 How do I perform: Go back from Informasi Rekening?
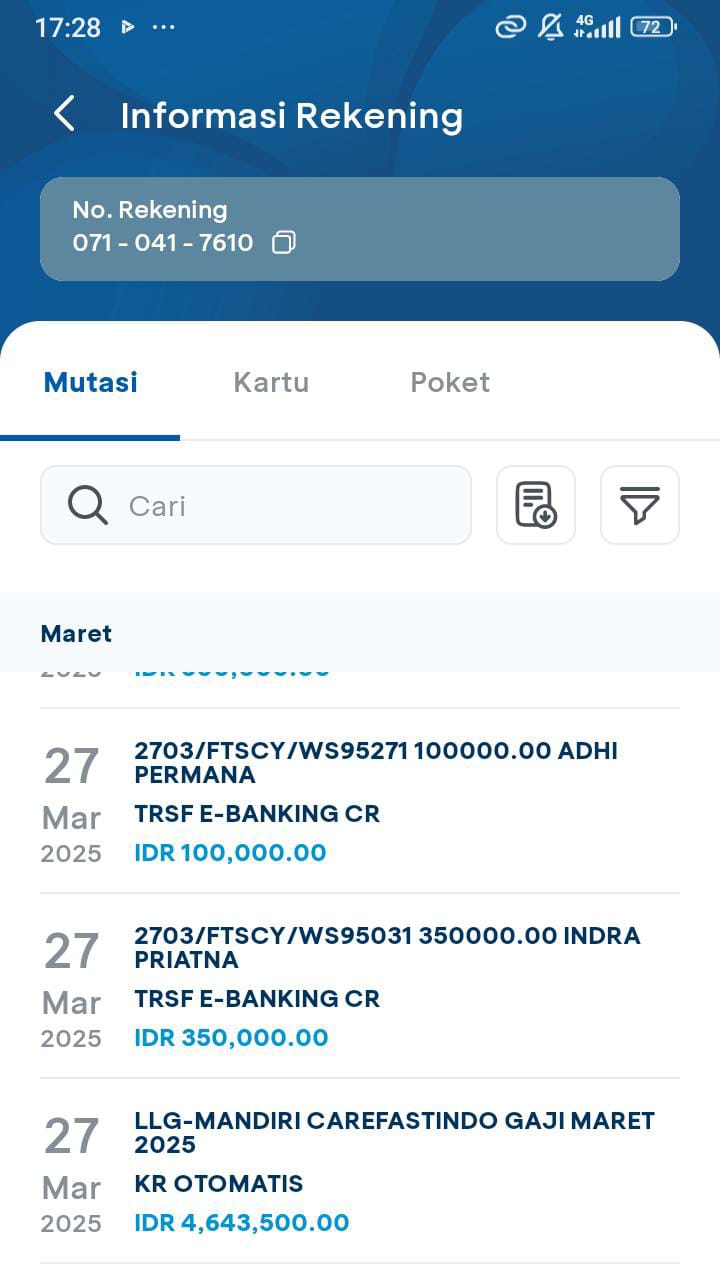(x=65, y=114)
